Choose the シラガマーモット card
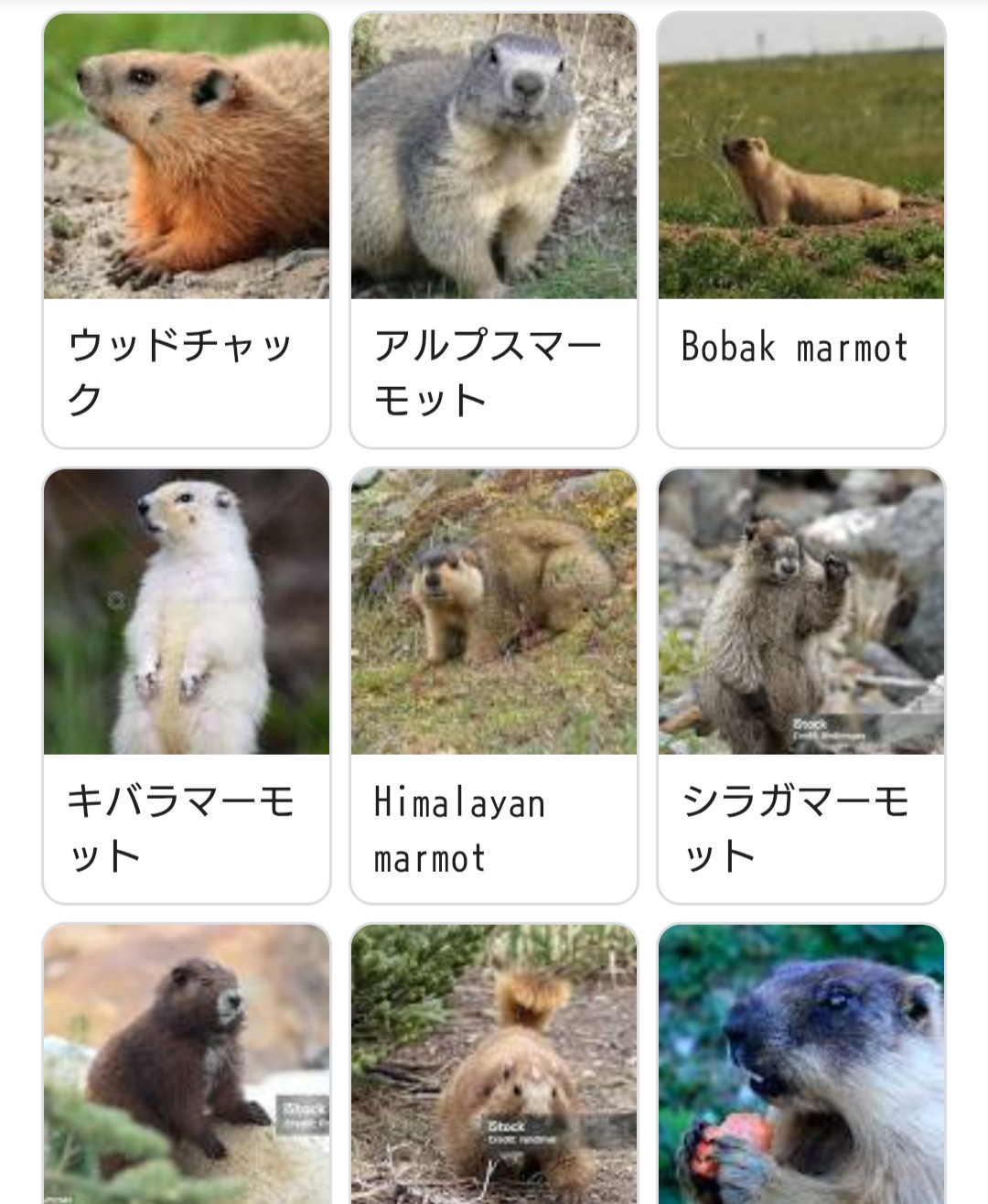The width and height of the screenshot is (988, 1204). [x=801, y=684]
